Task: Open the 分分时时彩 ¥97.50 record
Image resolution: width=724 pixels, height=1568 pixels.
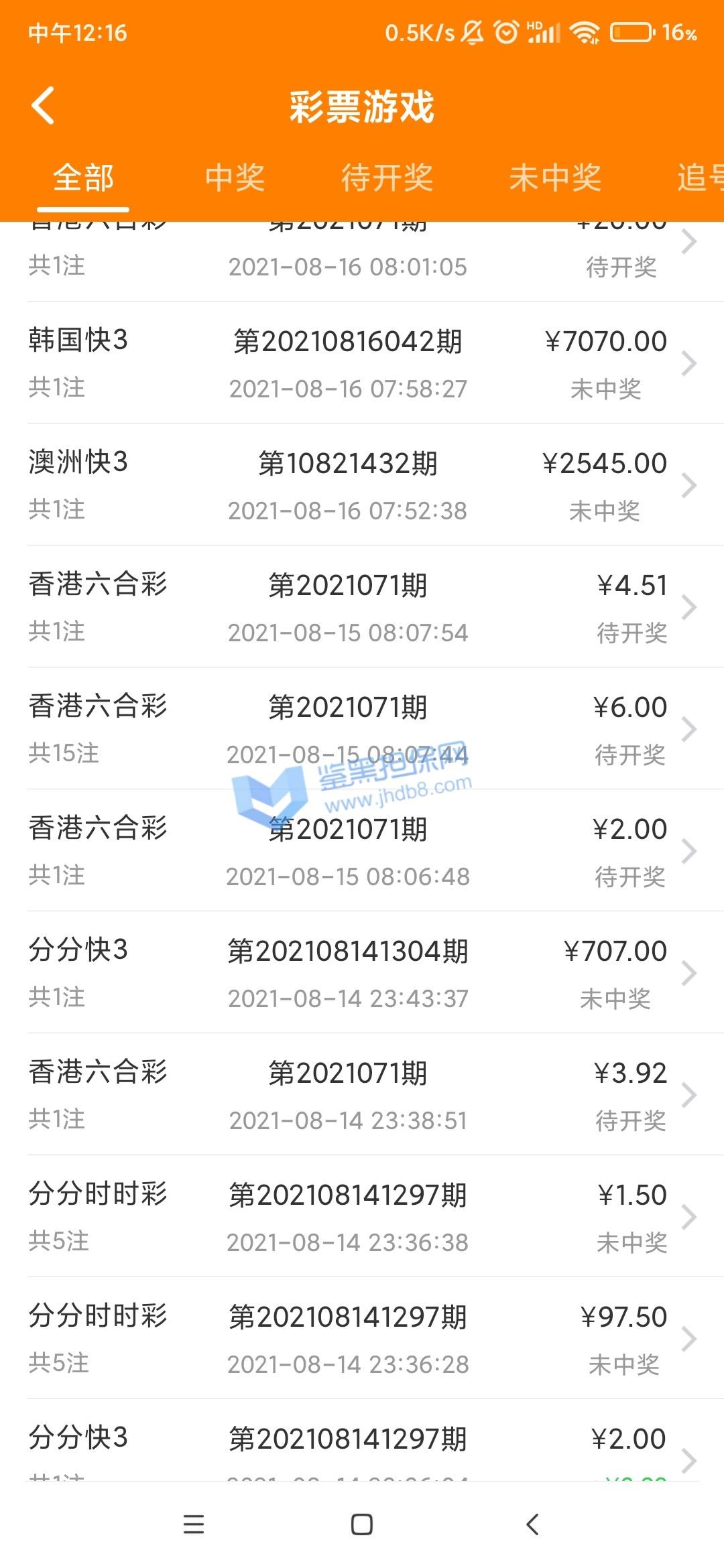Action: pos(362,1339)
